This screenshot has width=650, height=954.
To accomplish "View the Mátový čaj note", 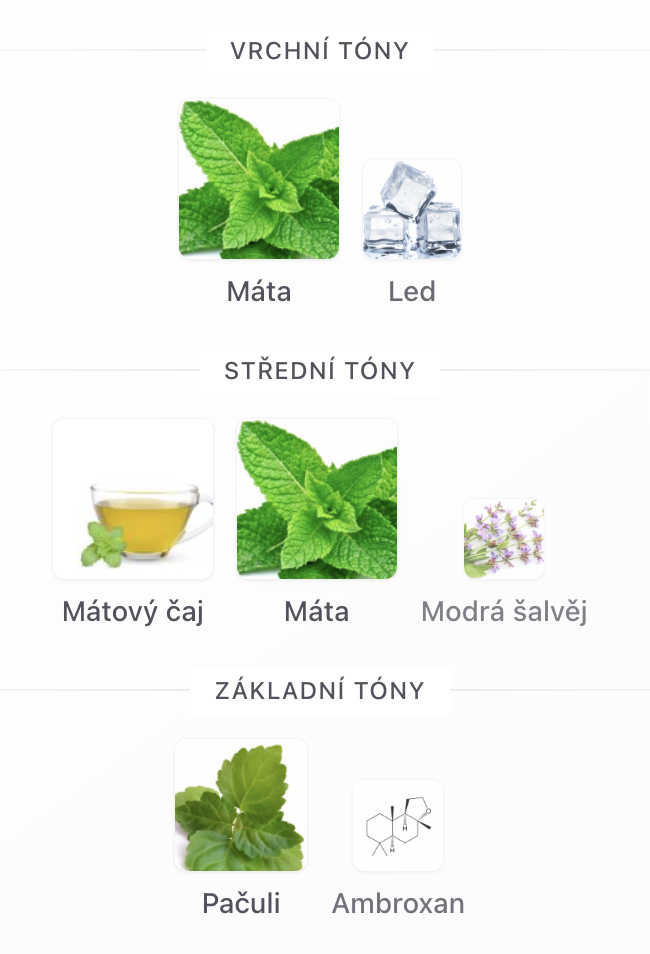I will click(x=133, y=500).
